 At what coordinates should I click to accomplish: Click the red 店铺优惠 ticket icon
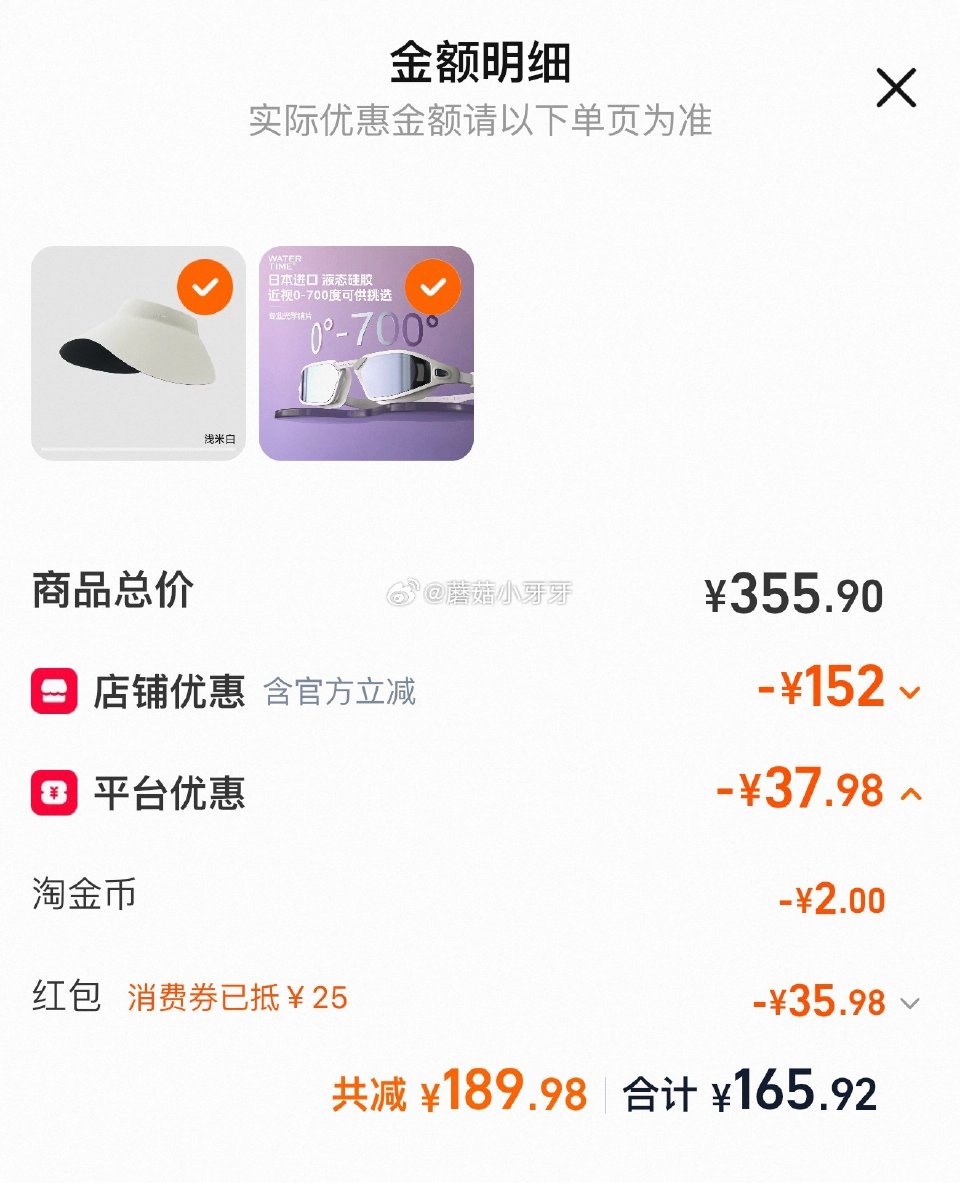[x=50, y=691]
